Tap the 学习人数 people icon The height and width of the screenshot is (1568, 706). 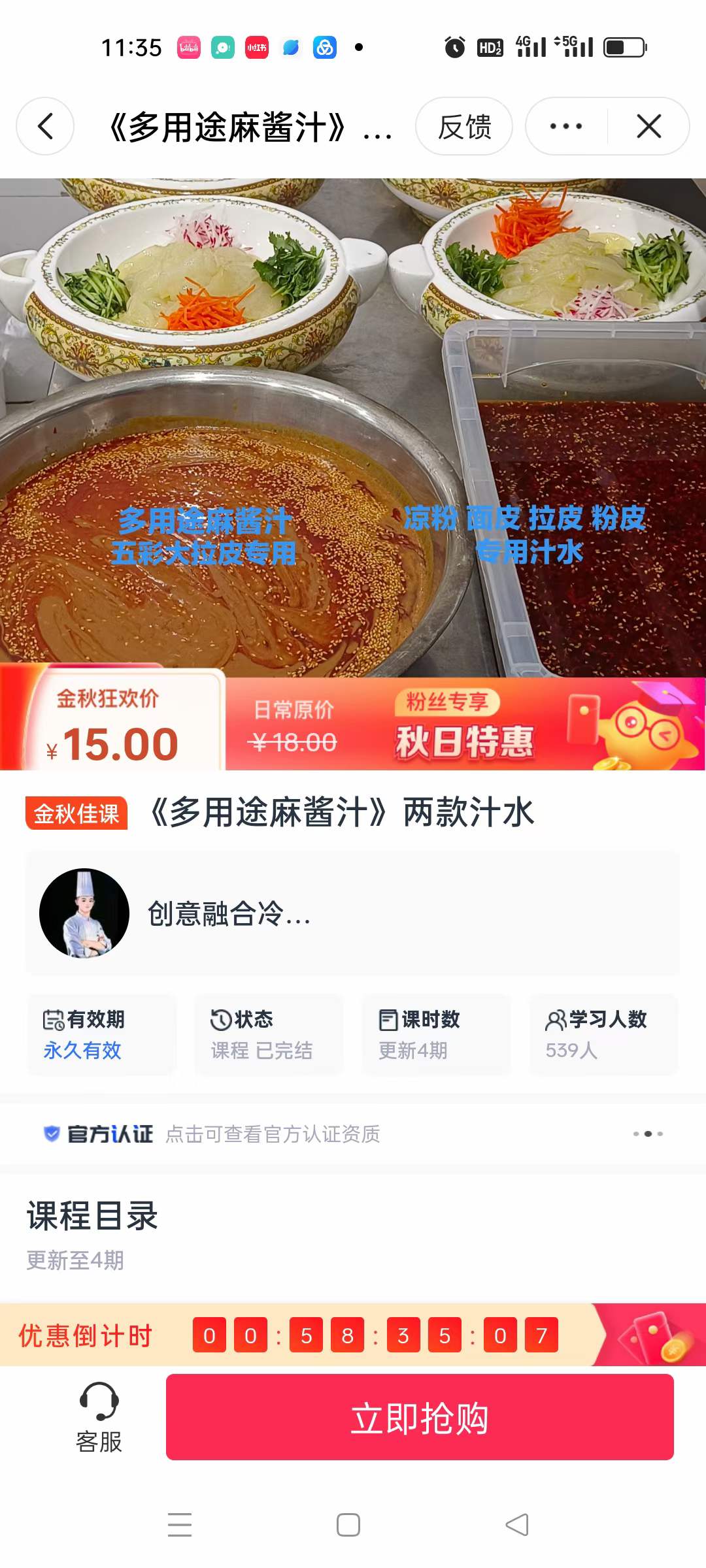557,1019
